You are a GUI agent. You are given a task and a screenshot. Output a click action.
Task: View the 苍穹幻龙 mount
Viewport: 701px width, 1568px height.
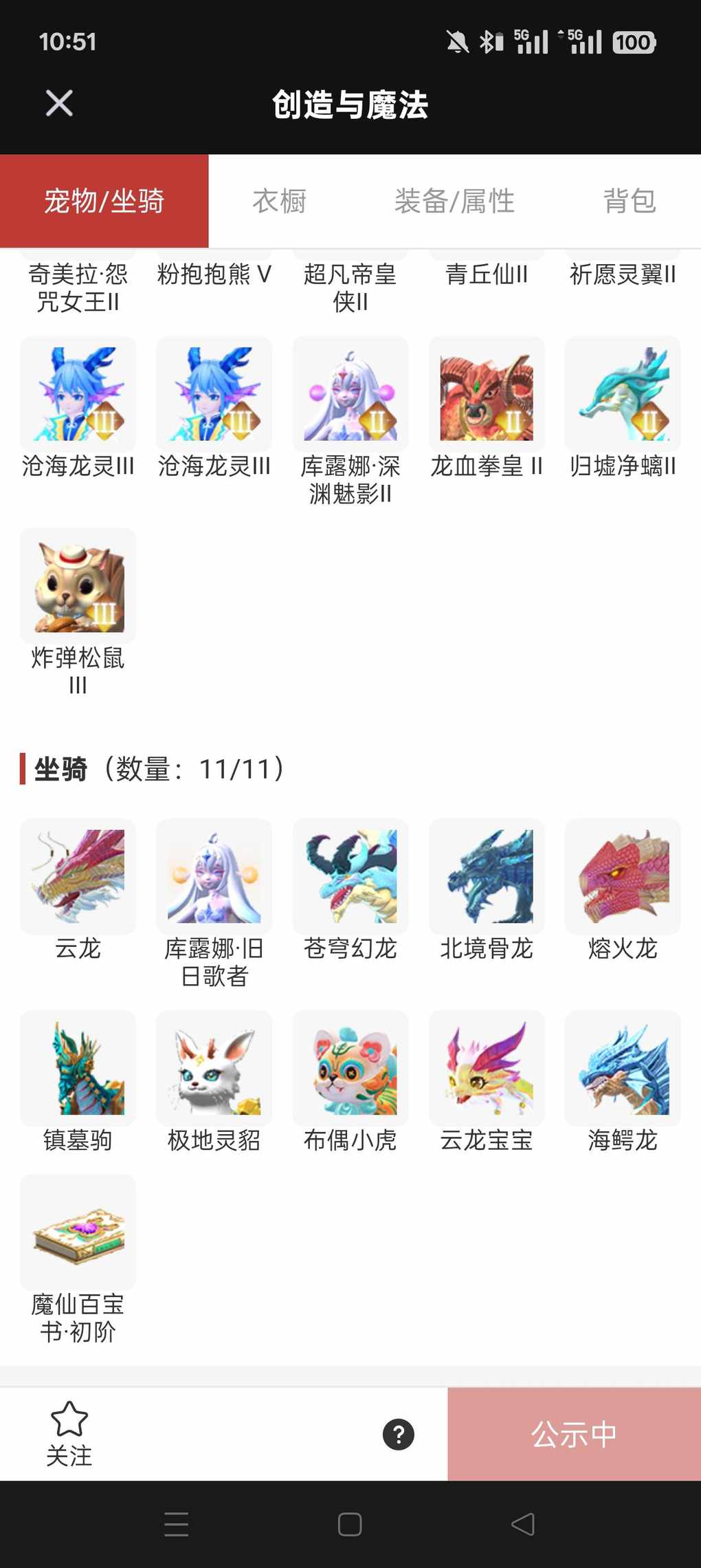350,877
